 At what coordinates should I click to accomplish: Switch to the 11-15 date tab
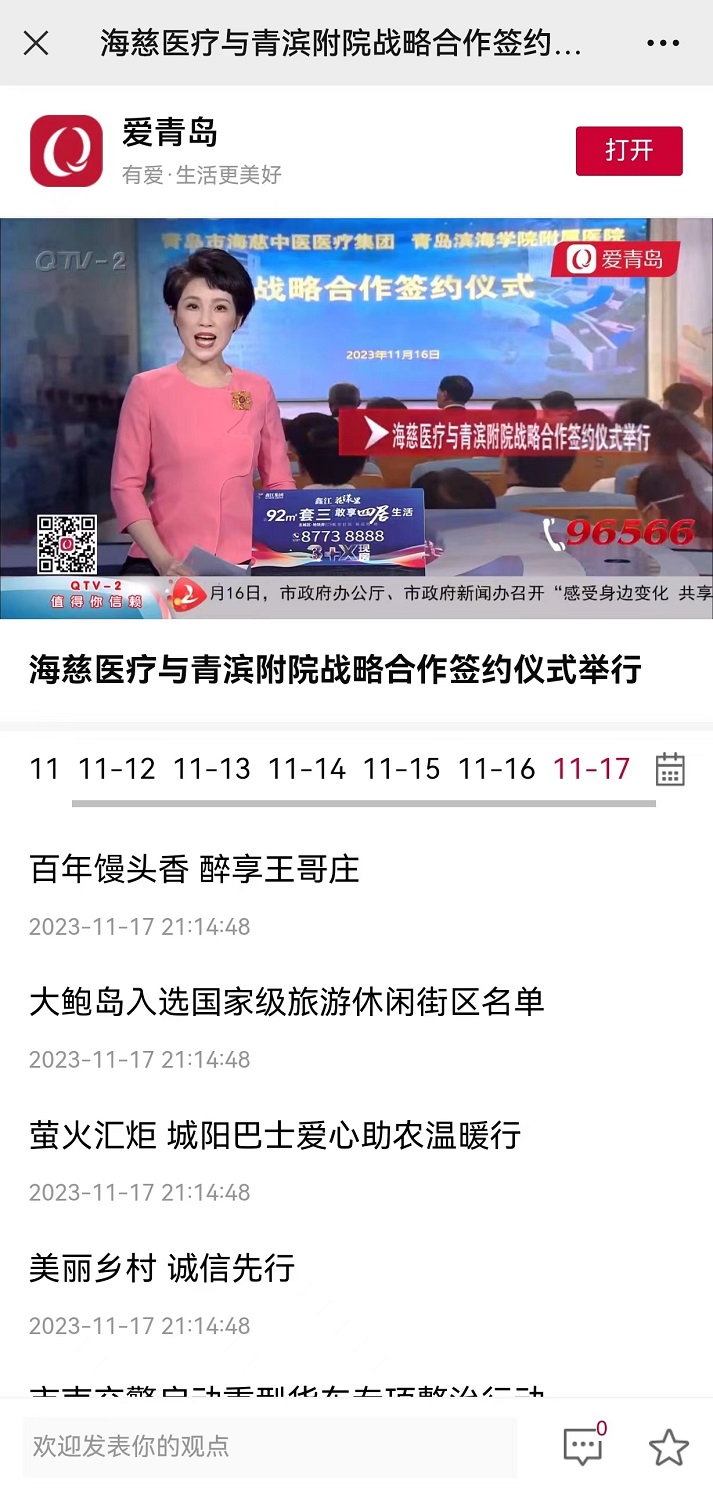click(x=402, y=769)
